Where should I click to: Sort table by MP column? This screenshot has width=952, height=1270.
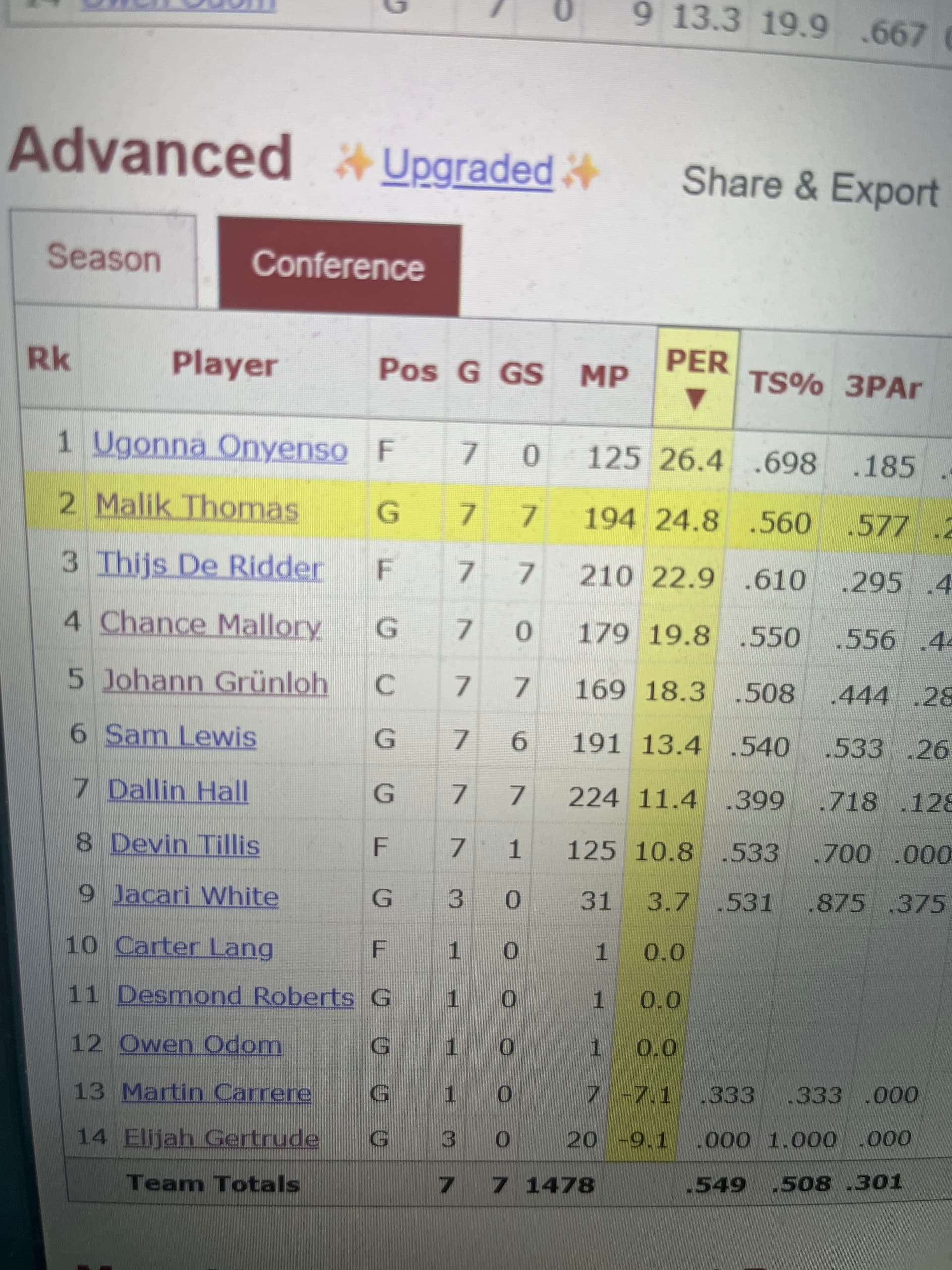tap(604, 377)
